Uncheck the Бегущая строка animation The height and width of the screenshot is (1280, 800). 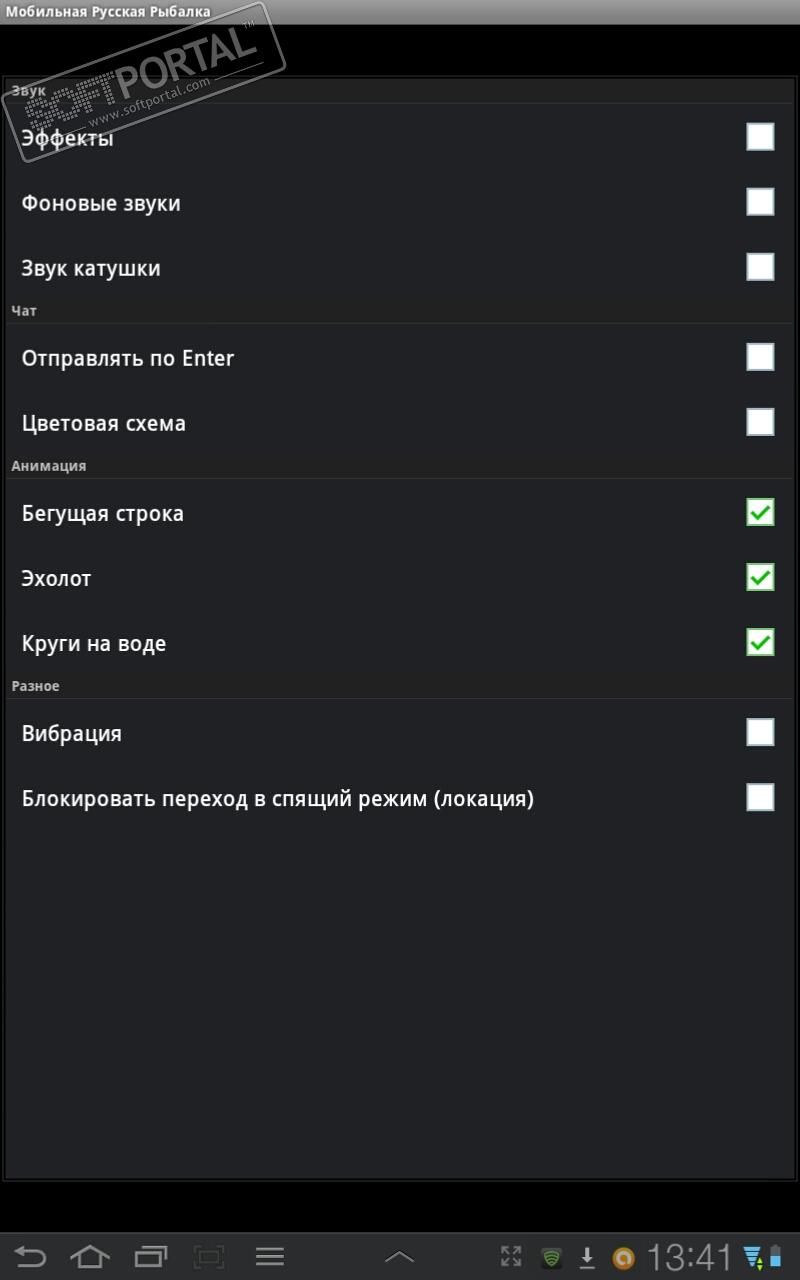coord(760,513)
